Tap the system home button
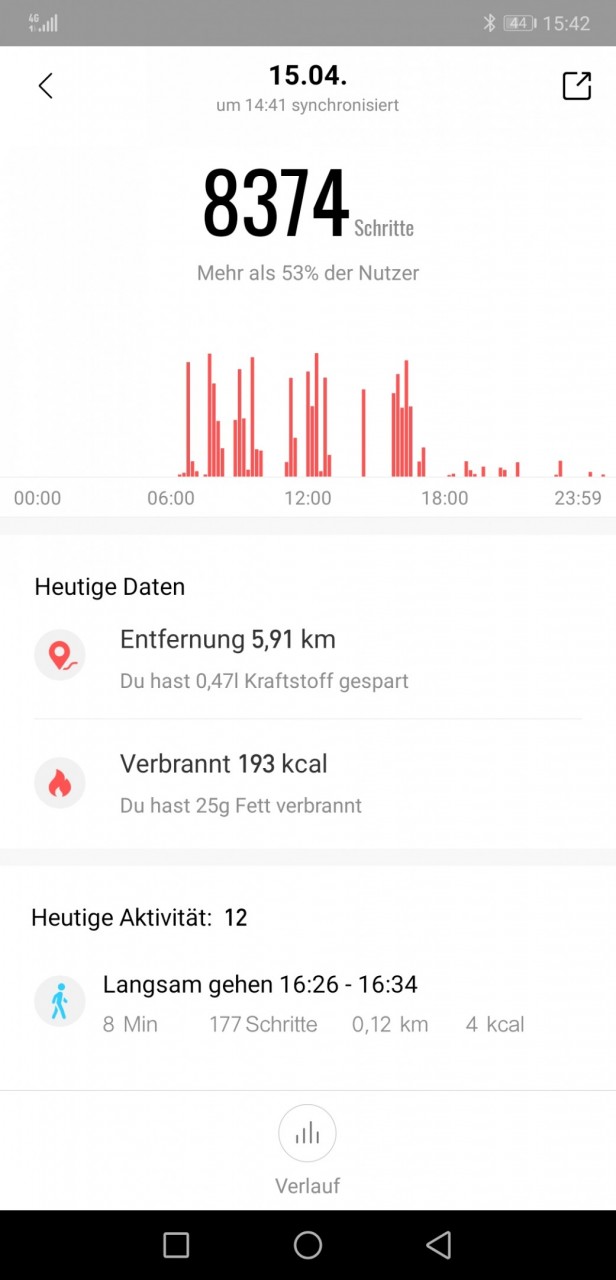The image size is (616, 1280). coord(308,1245)
